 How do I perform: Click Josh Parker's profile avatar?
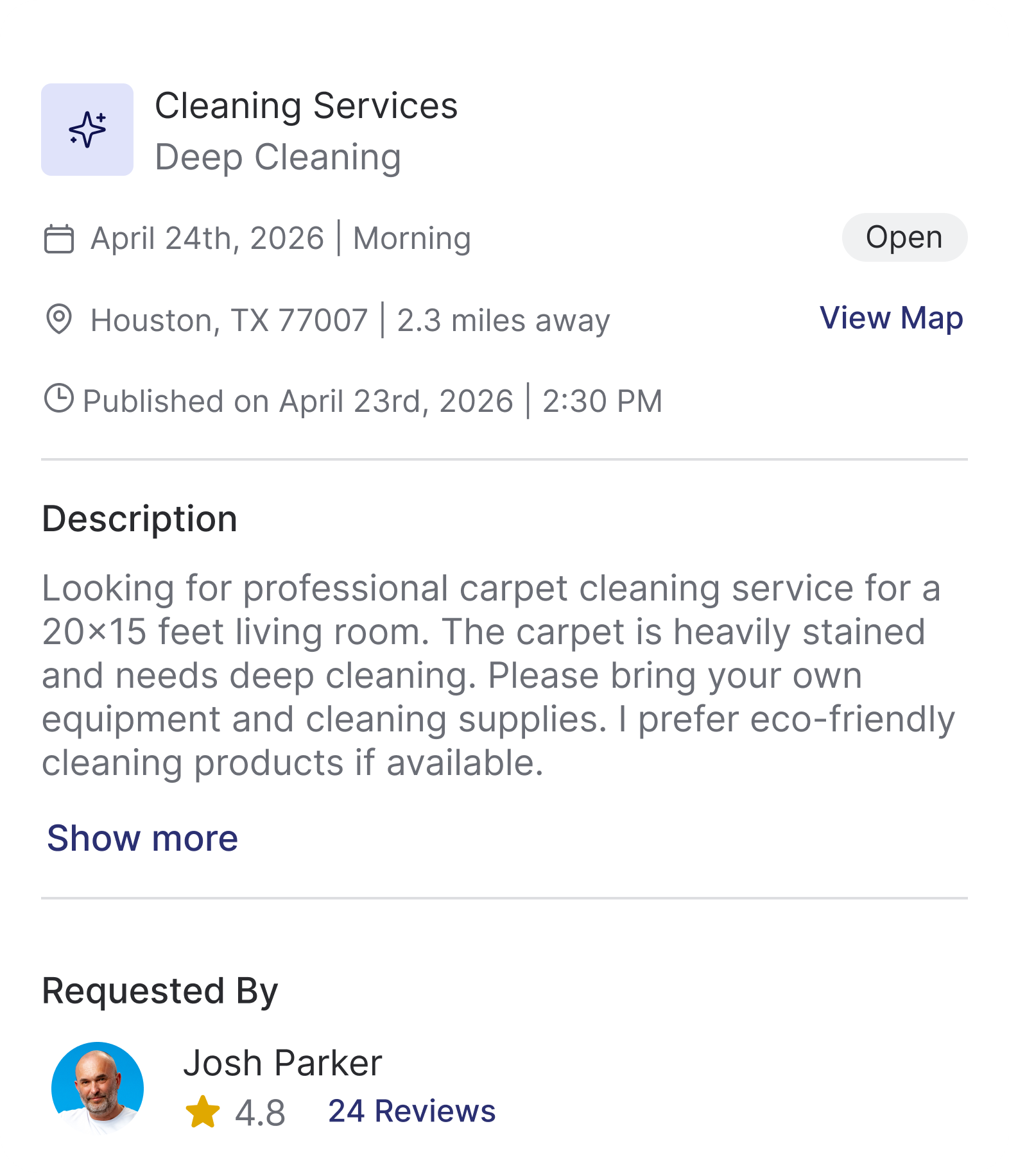tap(98, 1087)
